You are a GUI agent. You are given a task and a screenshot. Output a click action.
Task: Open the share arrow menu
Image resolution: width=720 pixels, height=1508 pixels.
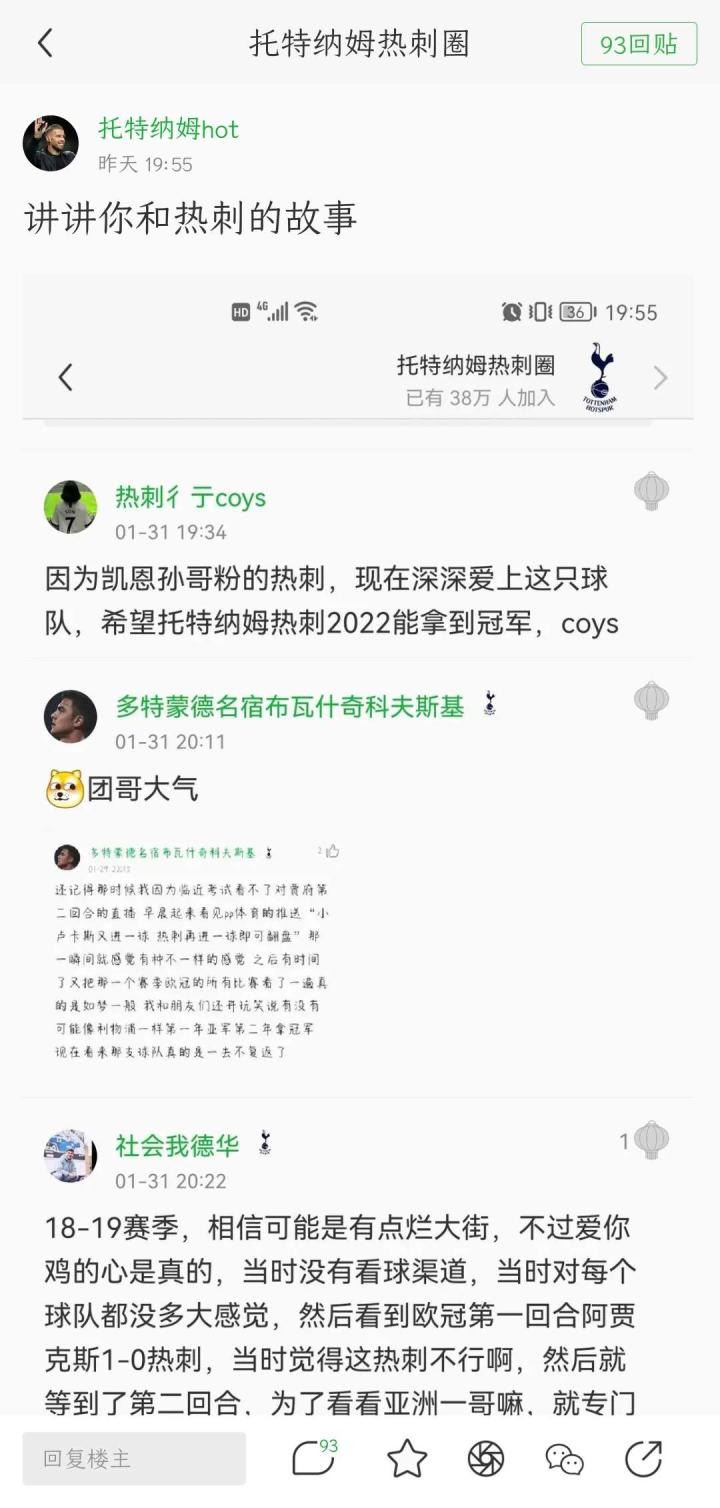(643, 1459)
